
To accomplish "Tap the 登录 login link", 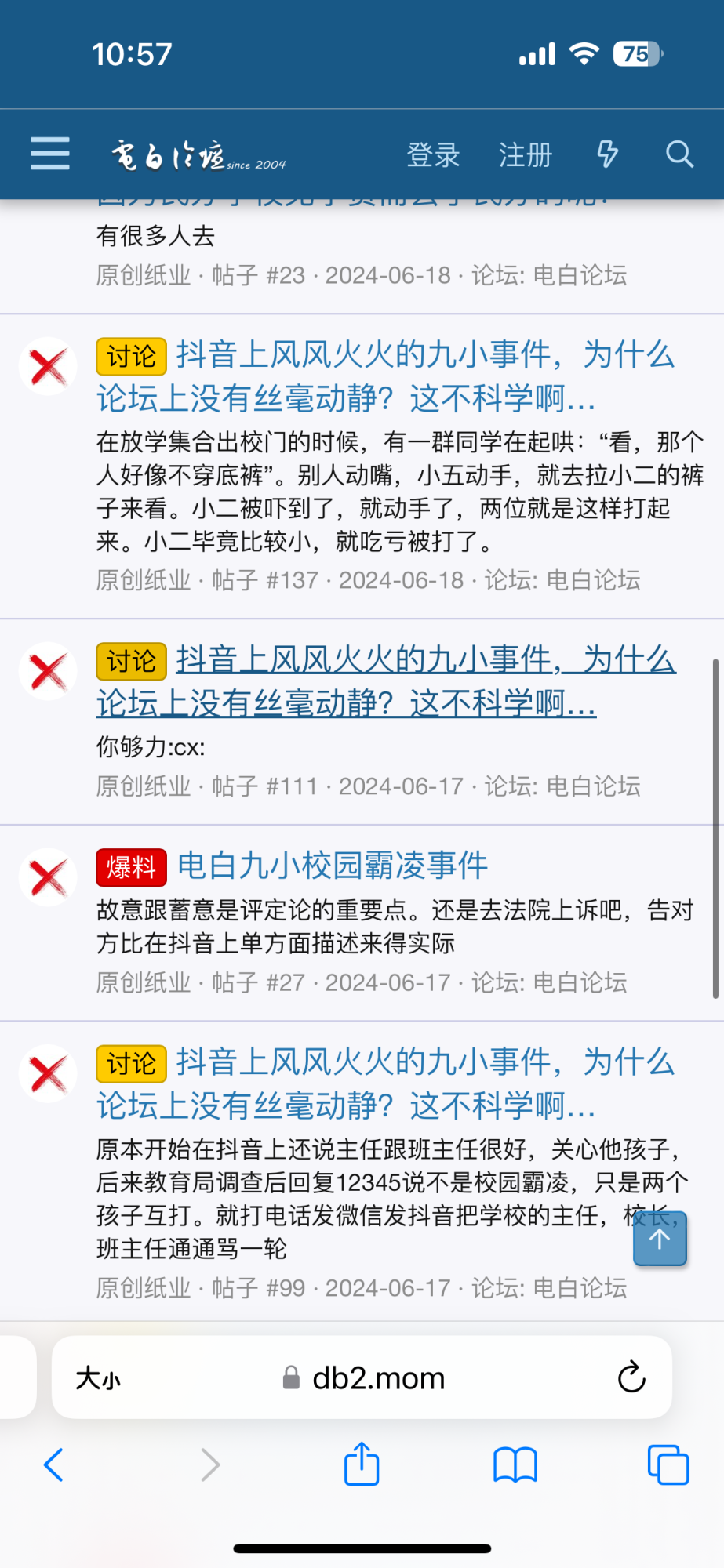I will point(433,154).
